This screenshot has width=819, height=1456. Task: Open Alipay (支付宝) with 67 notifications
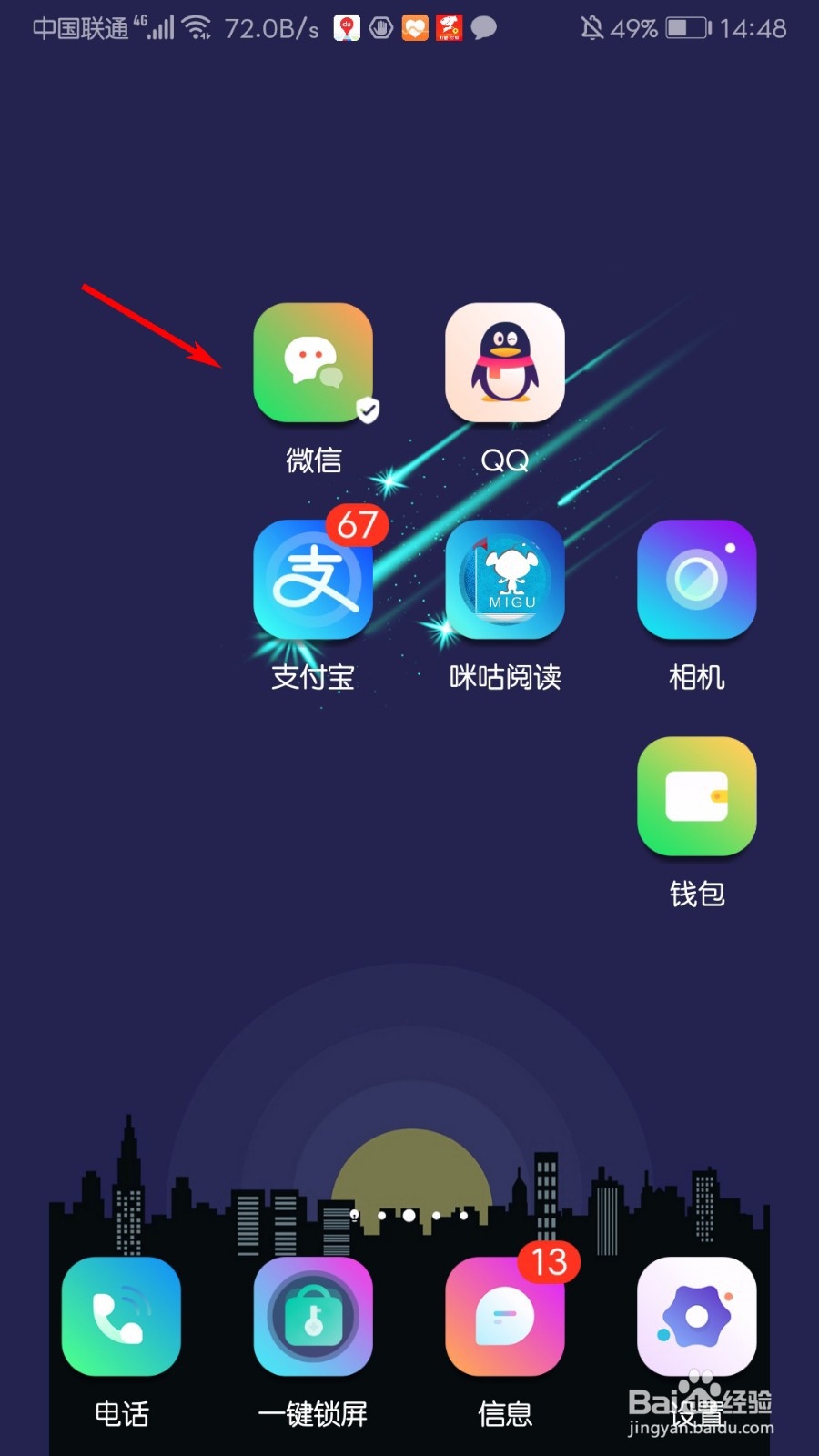pos(313,581)
